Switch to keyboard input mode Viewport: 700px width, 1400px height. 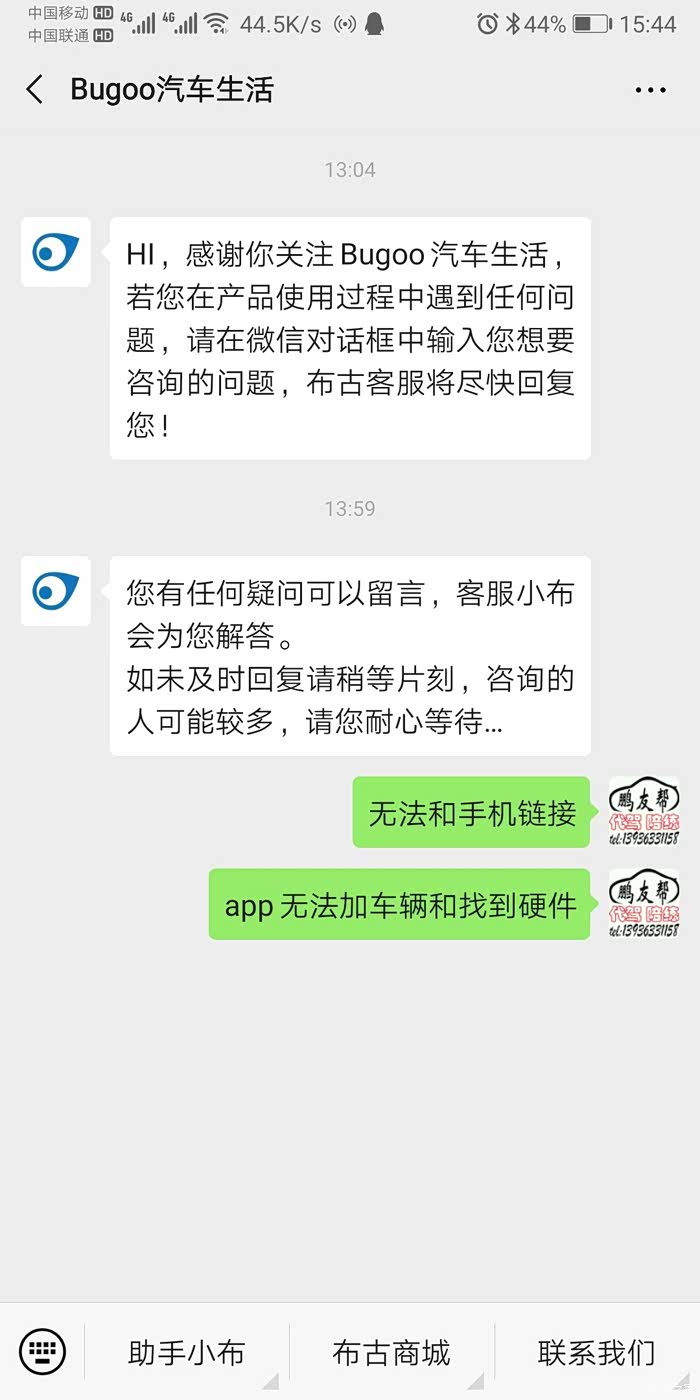(42, 1352)
